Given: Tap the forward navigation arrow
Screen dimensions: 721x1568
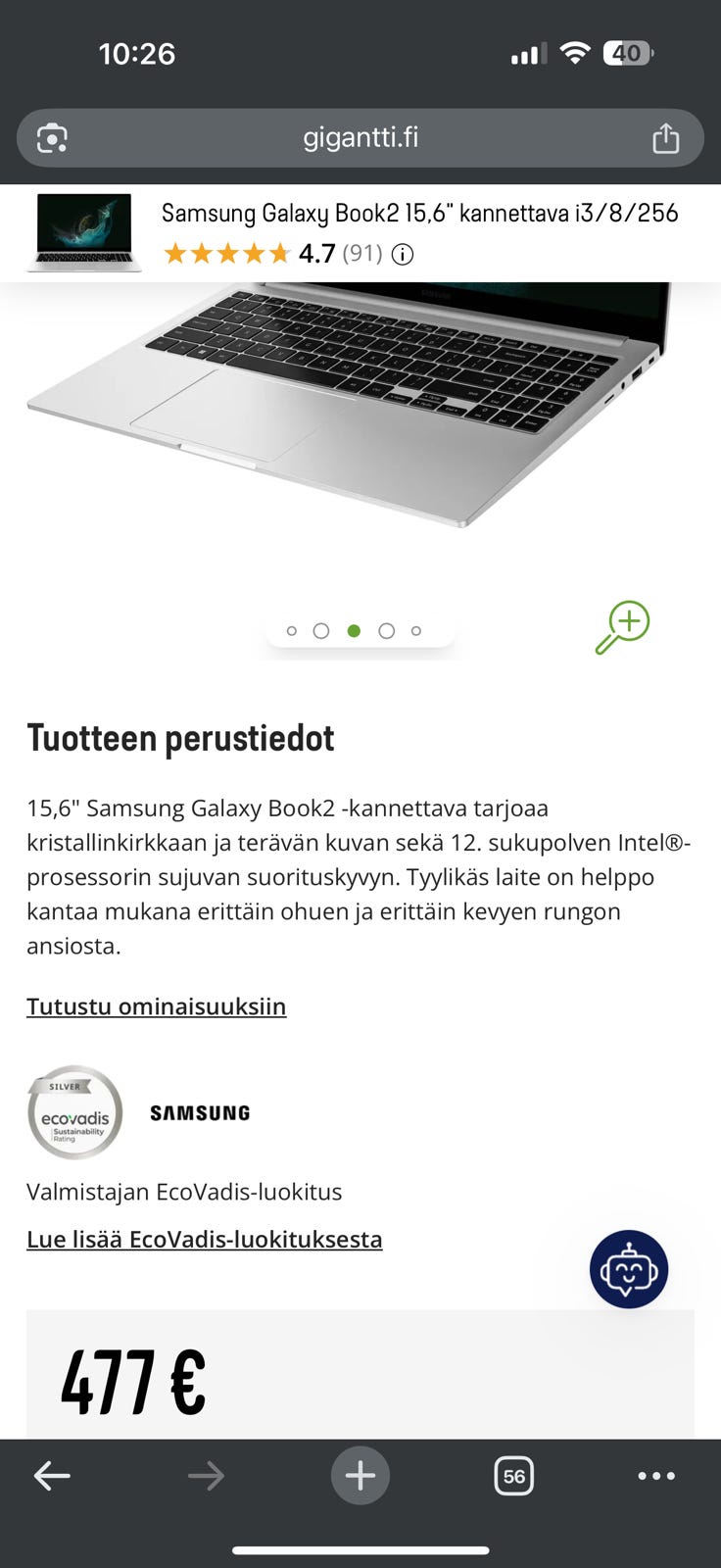Looking at the screenshot, I should pyautogui.click(x=206, y=1475).
